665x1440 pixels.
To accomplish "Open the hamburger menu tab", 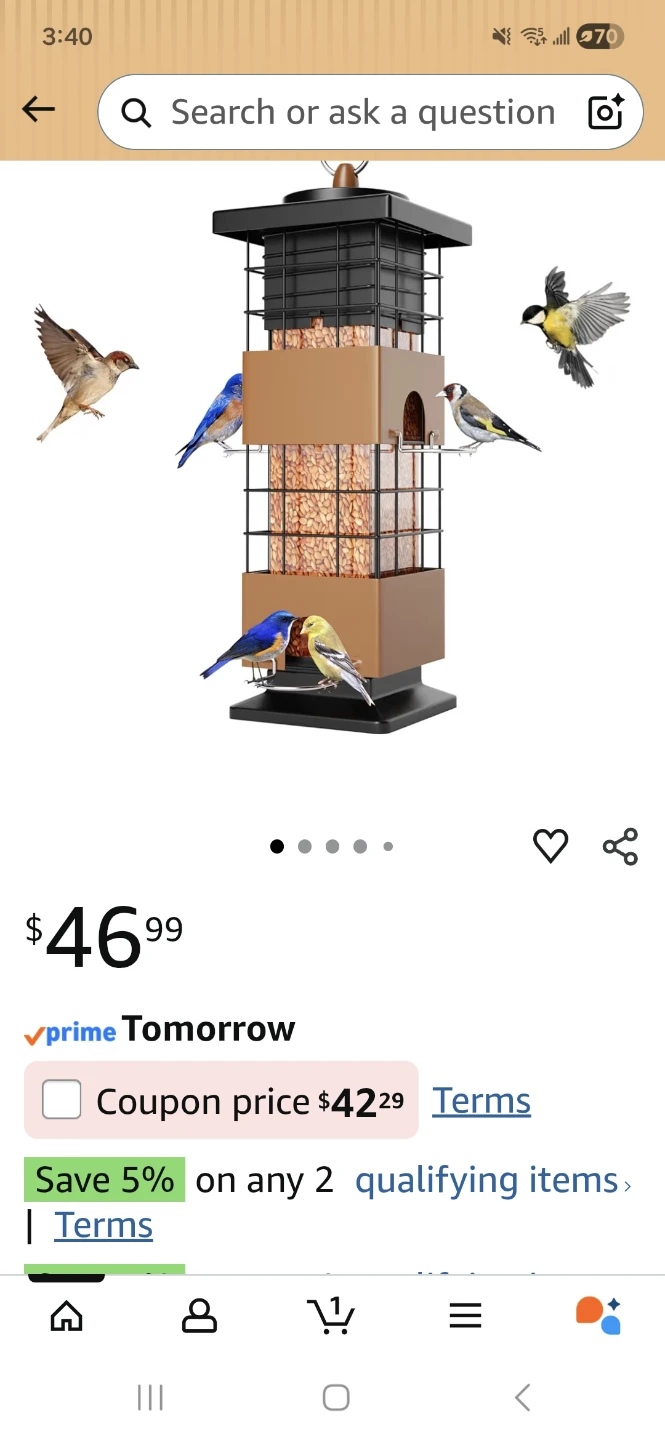I will [465, 1315].
